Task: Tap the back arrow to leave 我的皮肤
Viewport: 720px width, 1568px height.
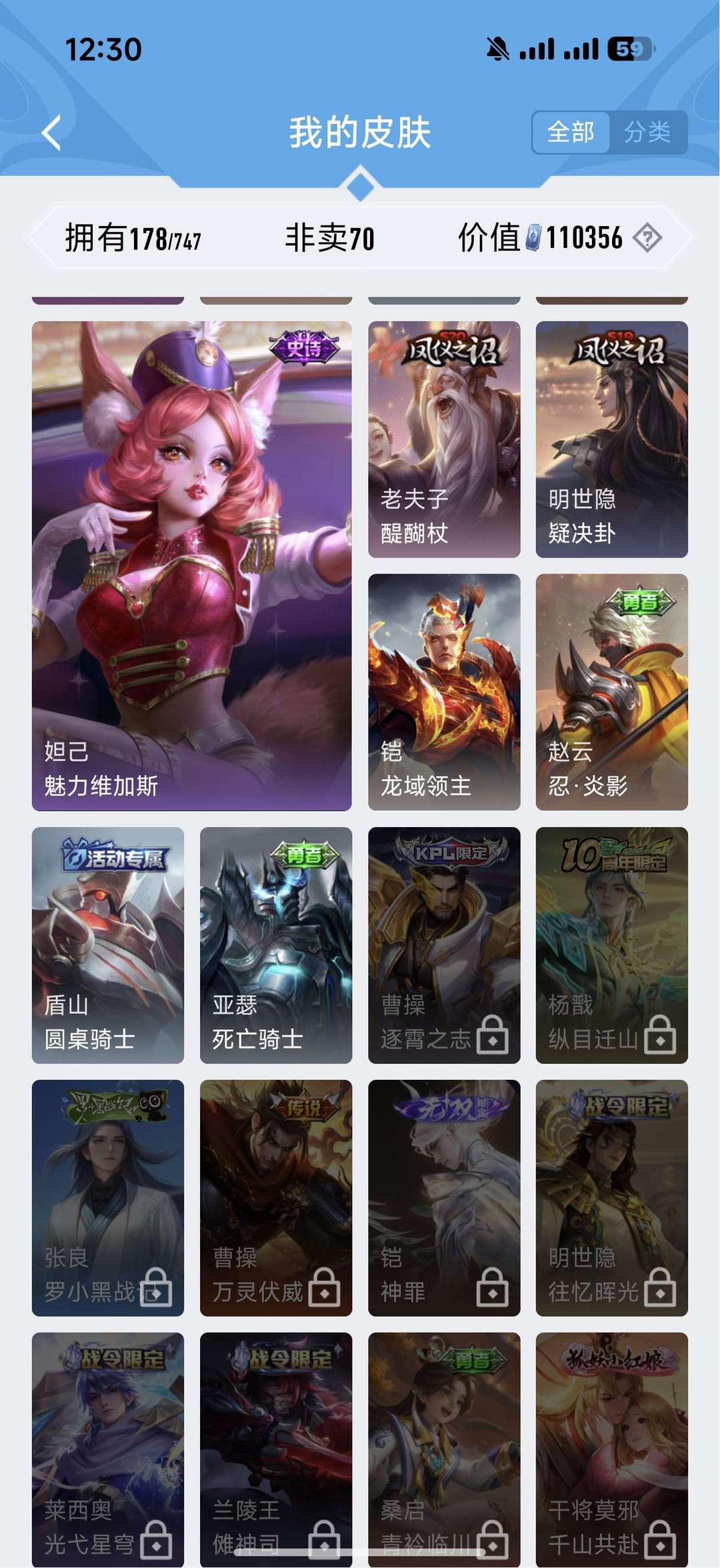Action: coord(52,132)
